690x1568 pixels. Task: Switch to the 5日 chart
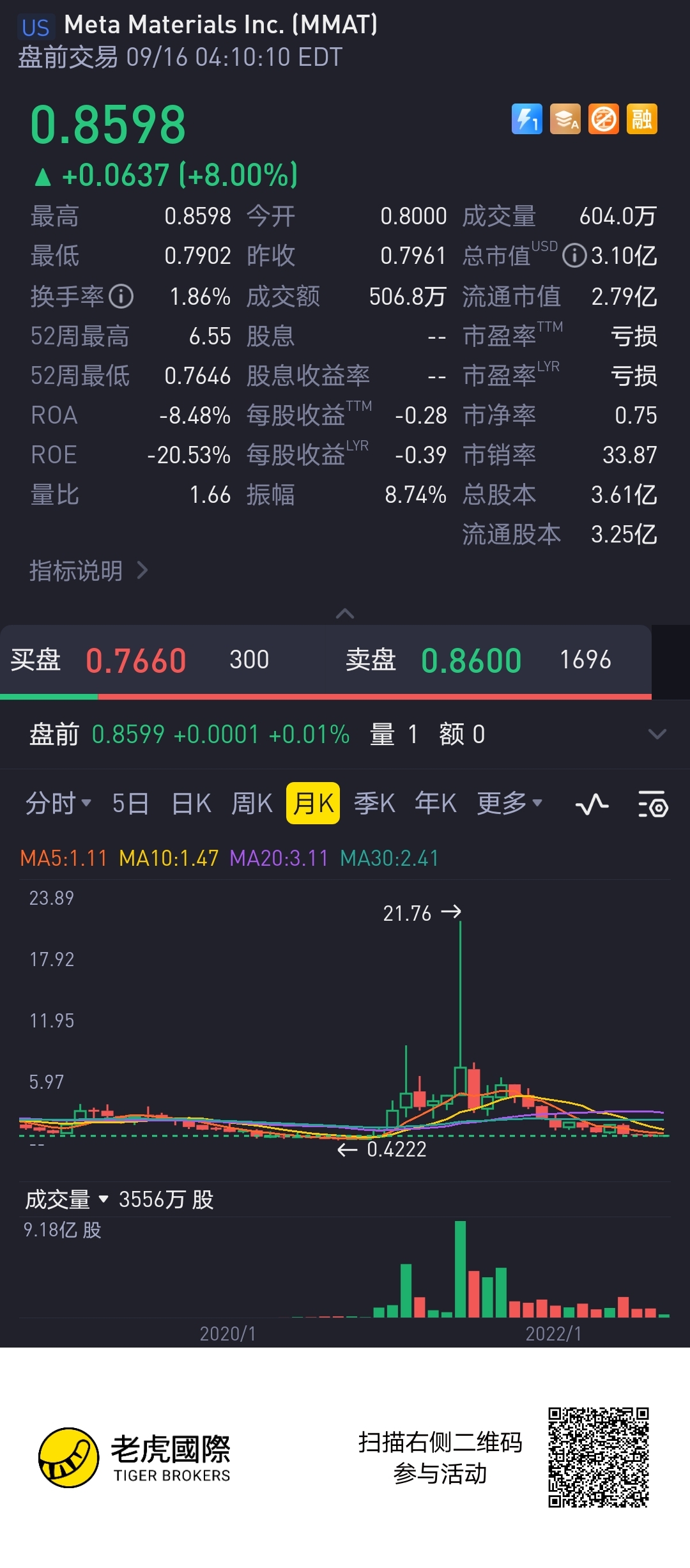[130, 803]
